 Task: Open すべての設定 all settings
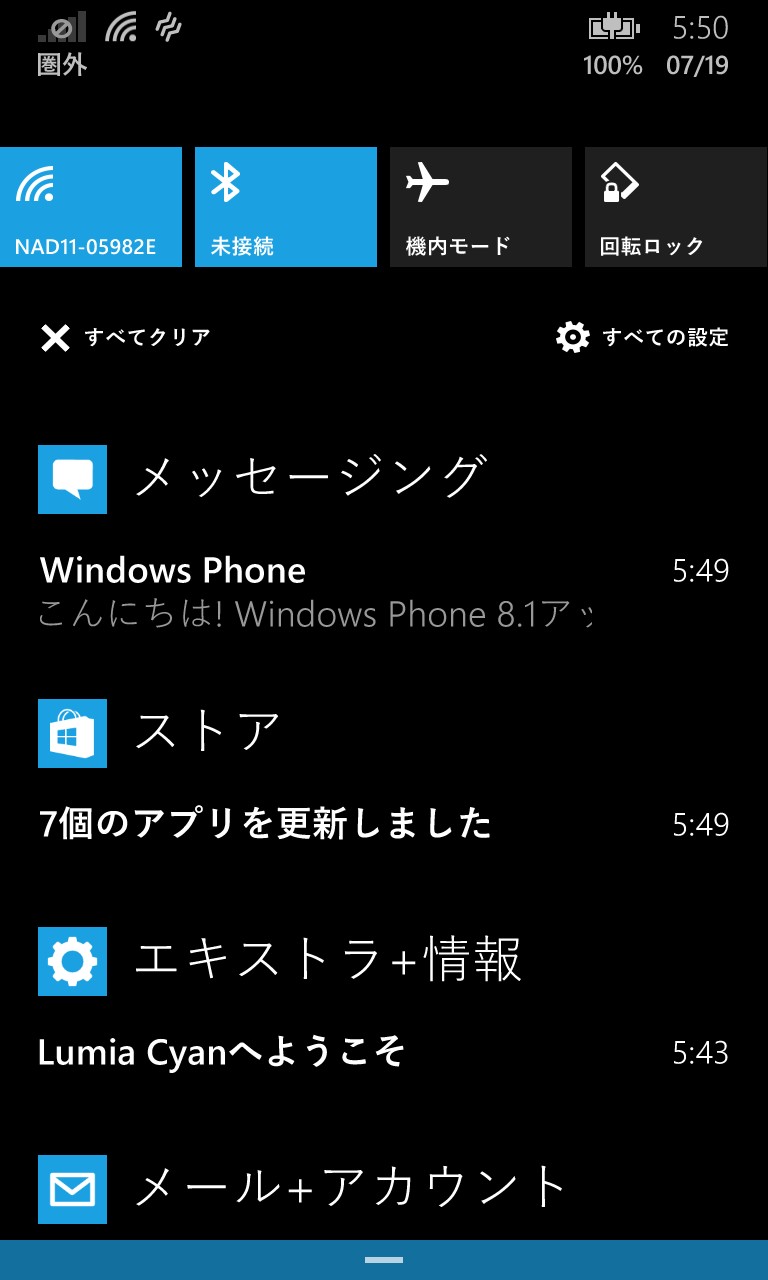click(x=642, y=338)
